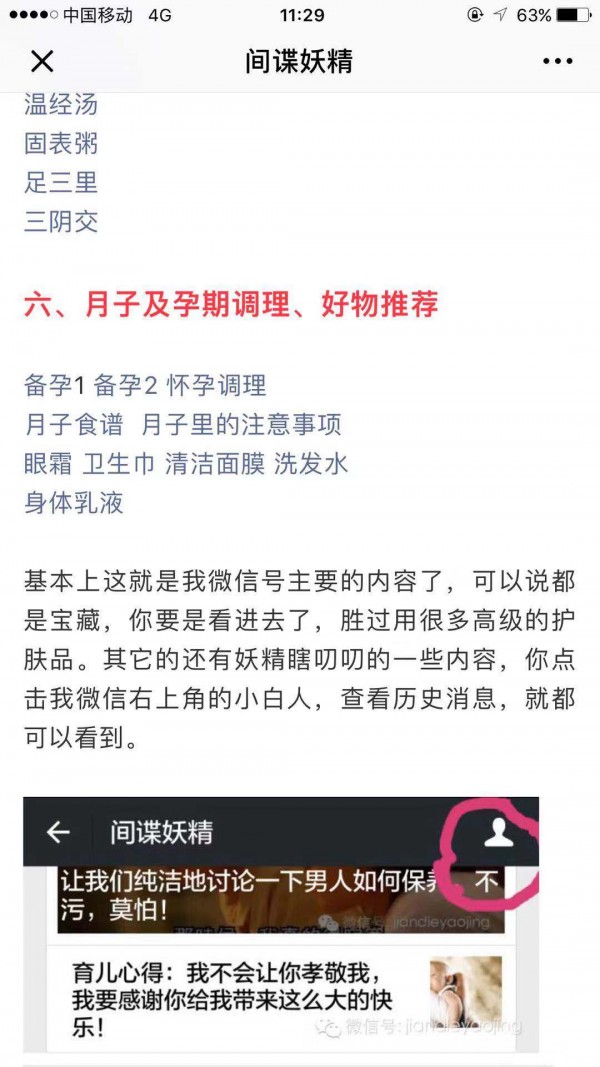The height and width of the screenshot is (1067, 600).
Task: Open the 月子里的注意事项 link
Action: tap(241, 425)
